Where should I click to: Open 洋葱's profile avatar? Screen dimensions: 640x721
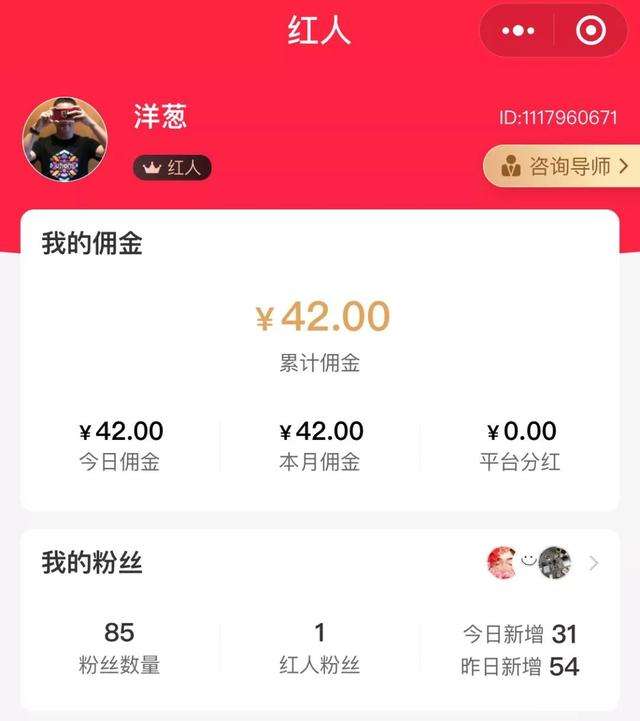pos(65,139)
